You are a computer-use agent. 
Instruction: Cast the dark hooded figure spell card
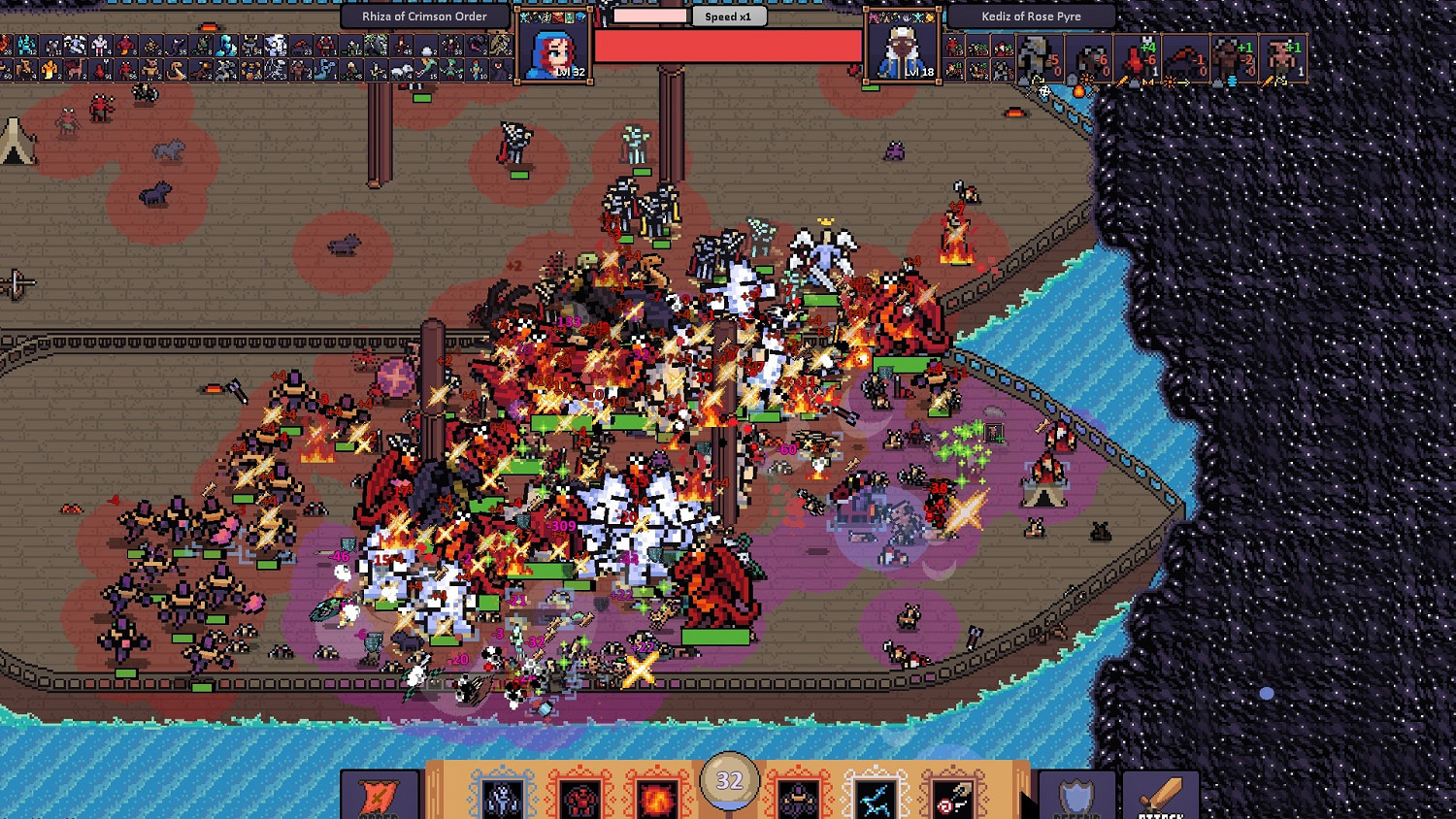coord(799,798)
